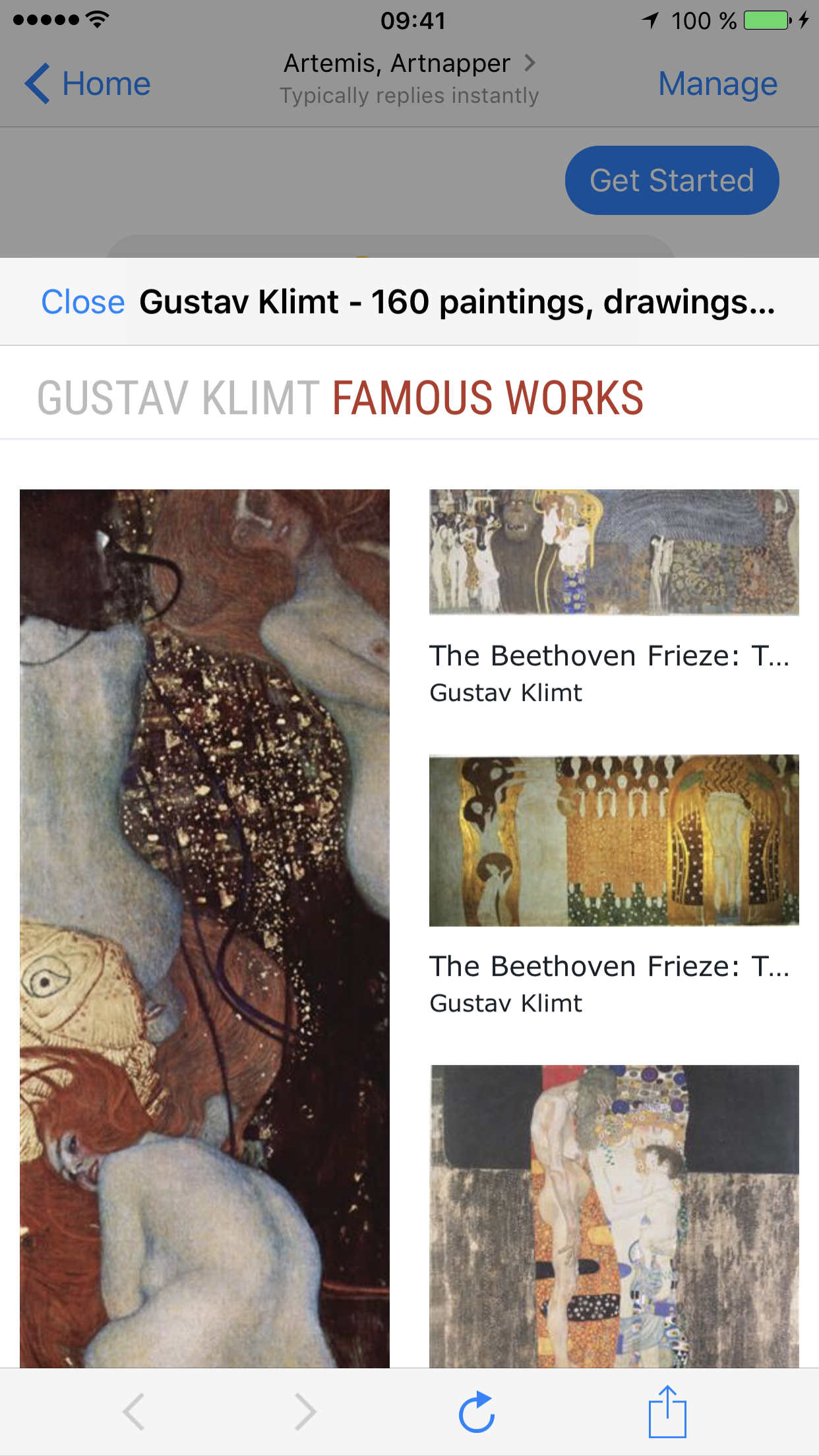Close the Gustav Klimt web view
This screenshot has width=819, height=1456.
coord(83,302)
